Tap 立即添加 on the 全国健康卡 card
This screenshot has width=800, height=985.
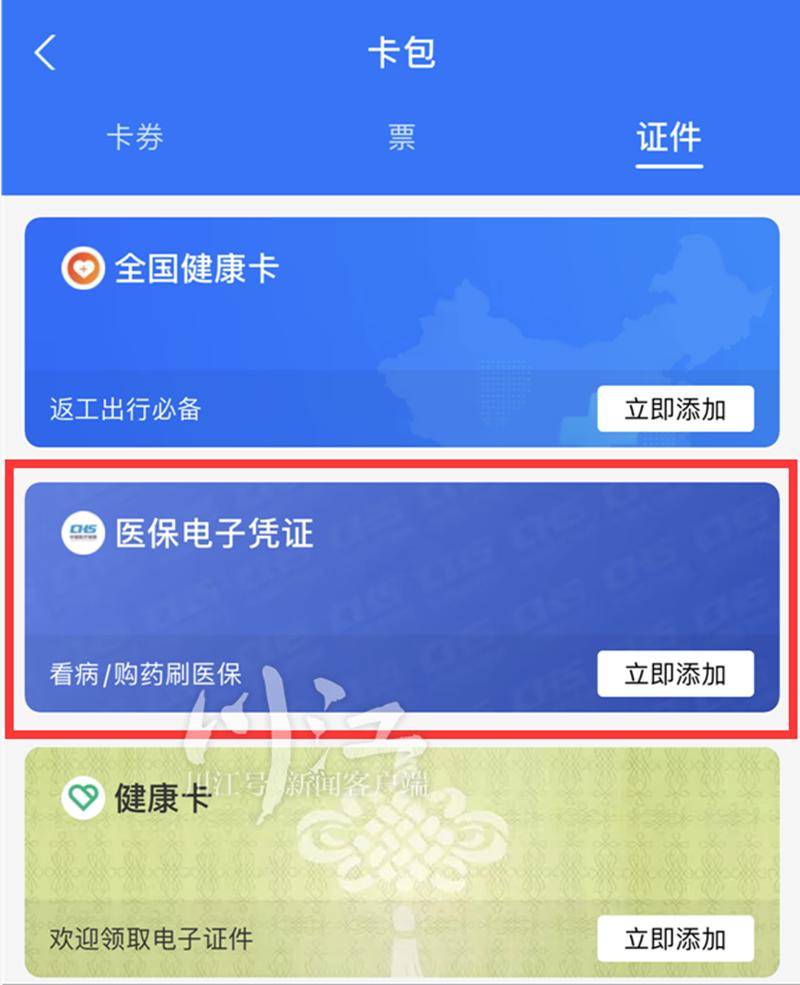[x=675, y=409]
